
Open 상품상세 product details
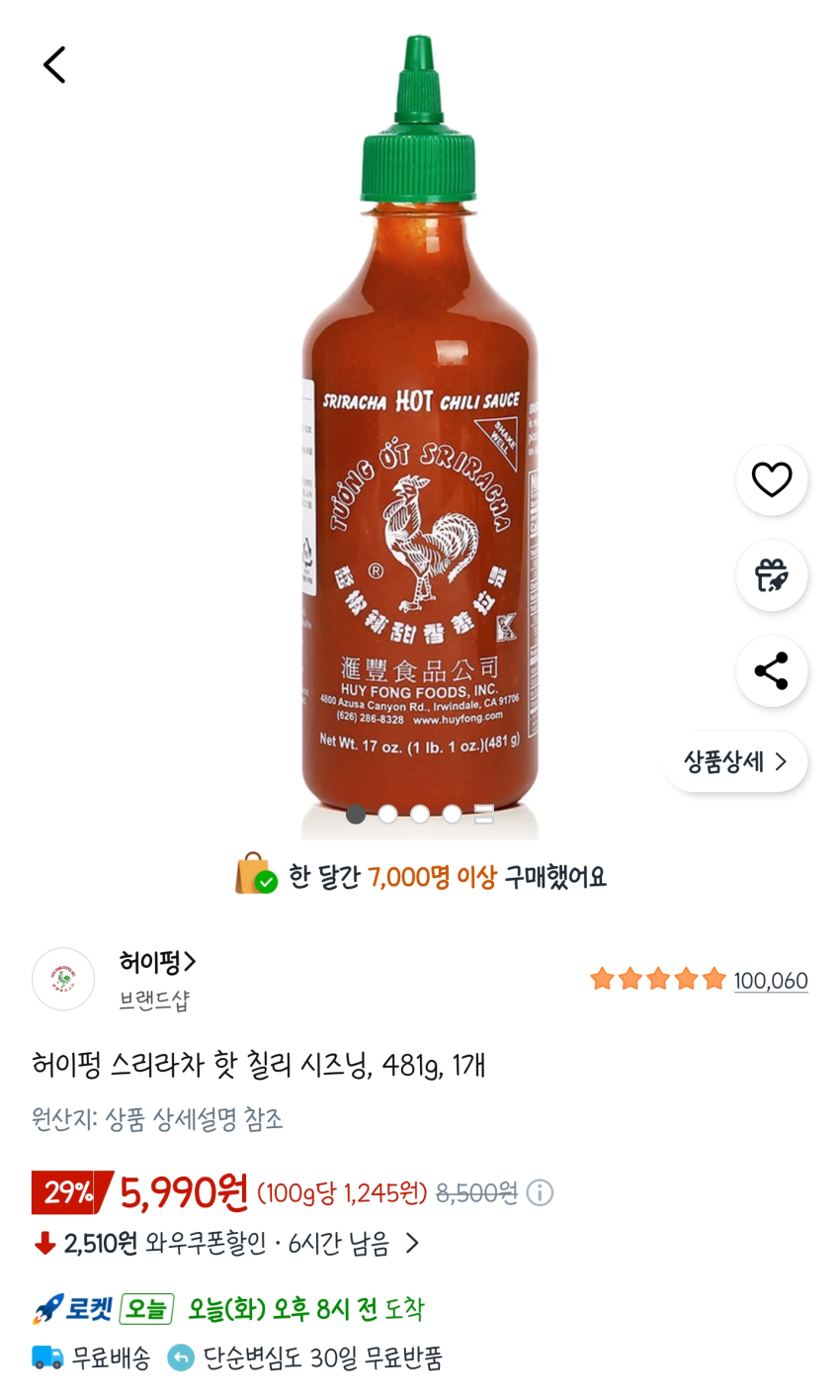coord(736,761)
